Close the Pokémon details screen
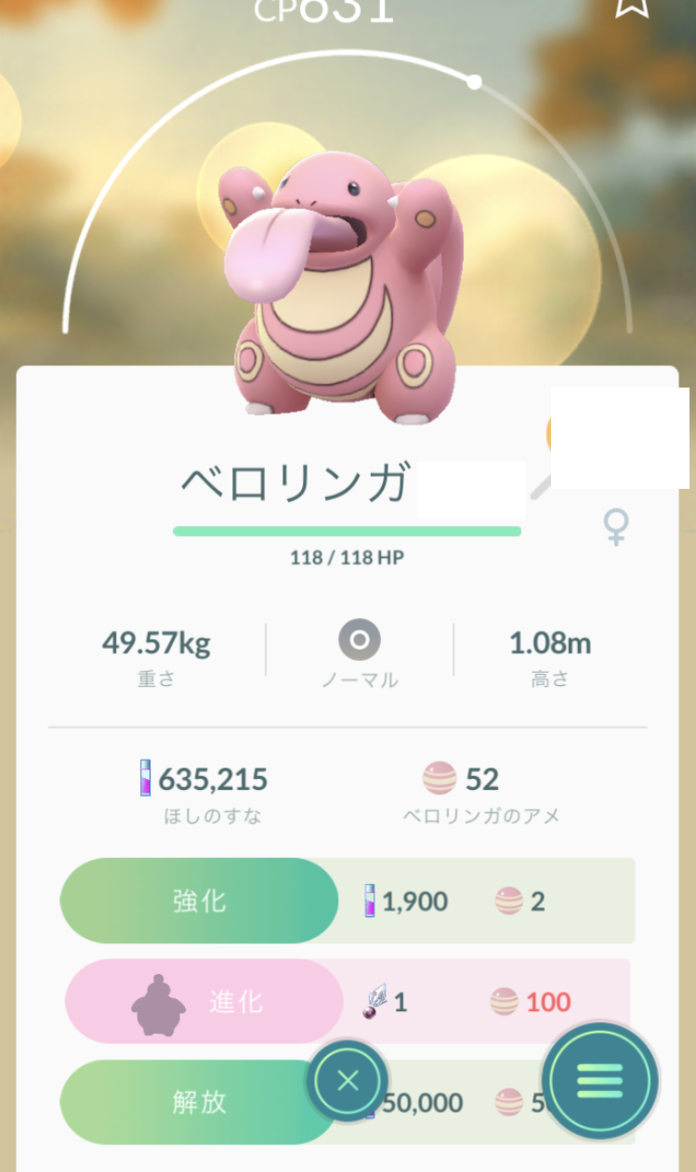 347,1080
